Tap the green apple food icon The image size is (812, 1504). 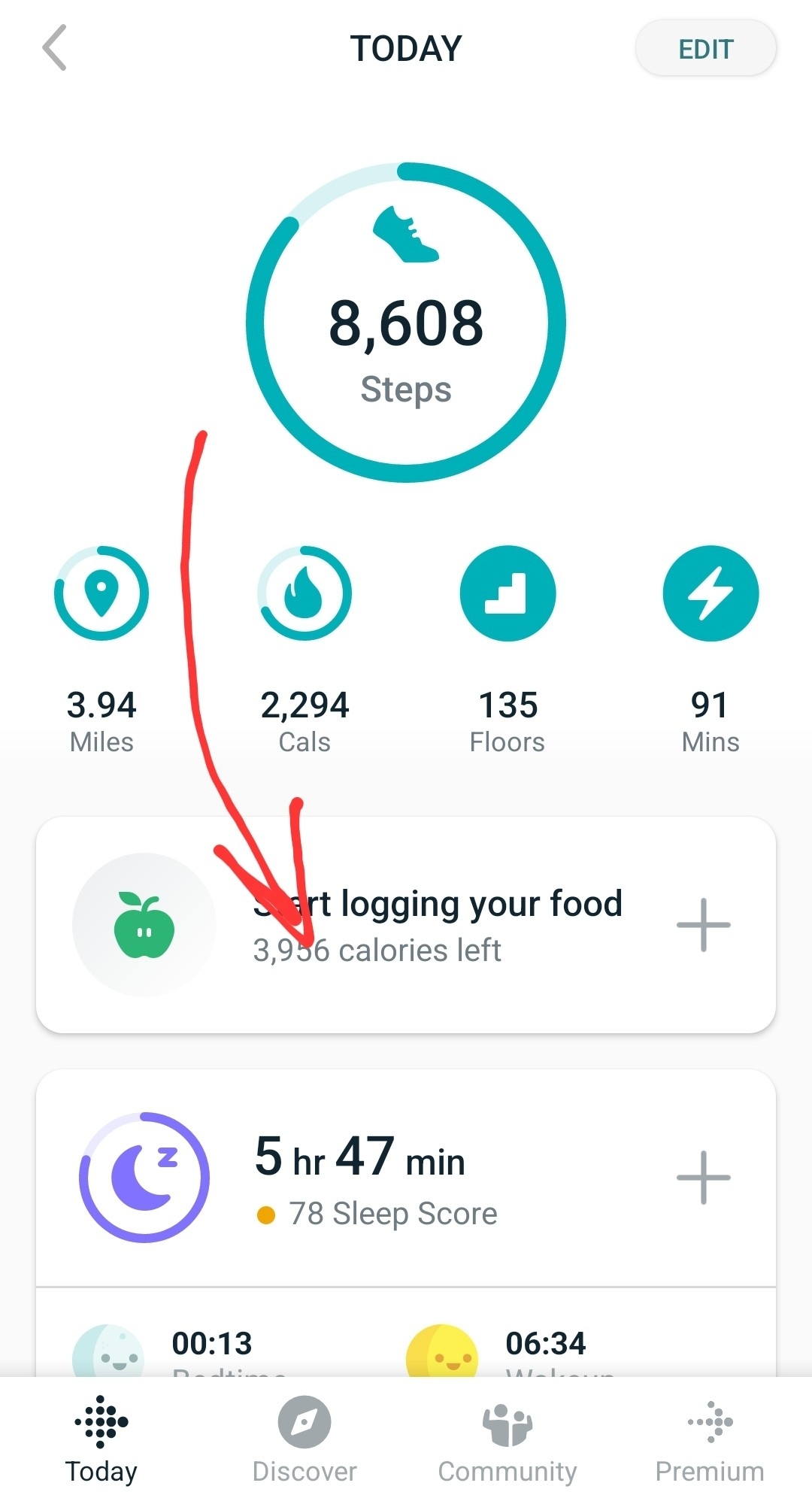[x=144, y=925]
